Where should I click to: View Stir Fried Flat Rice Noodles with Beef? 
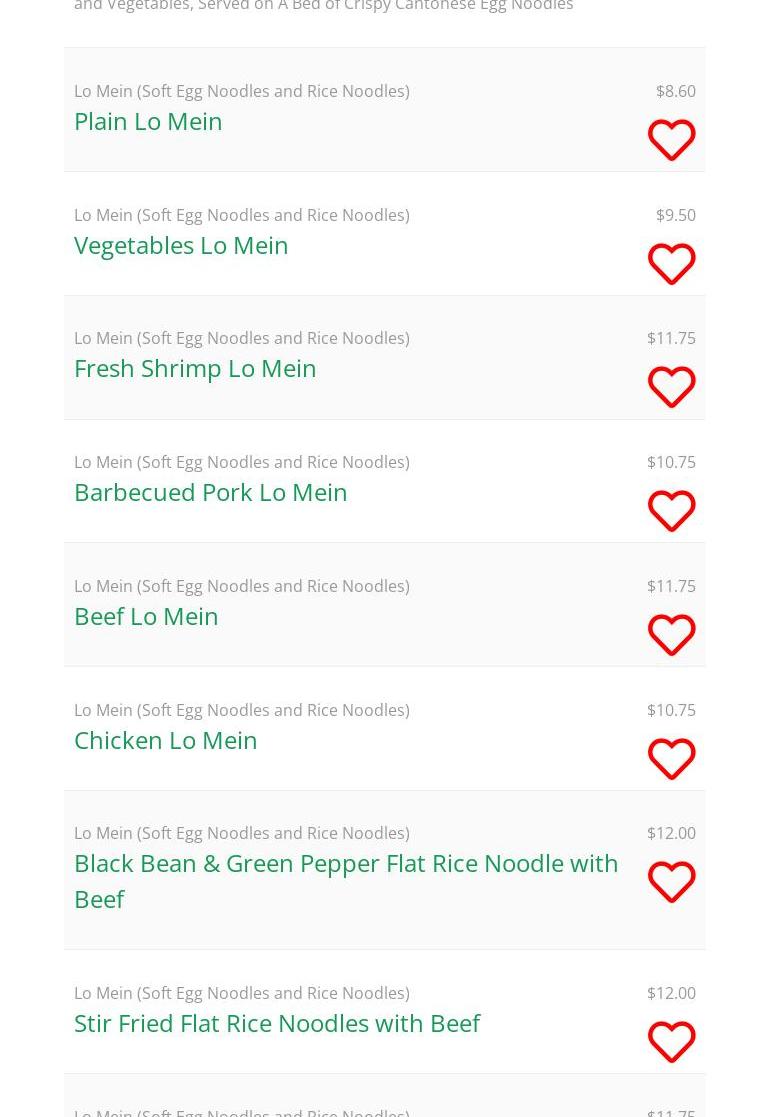click(x=277, y=1023)
